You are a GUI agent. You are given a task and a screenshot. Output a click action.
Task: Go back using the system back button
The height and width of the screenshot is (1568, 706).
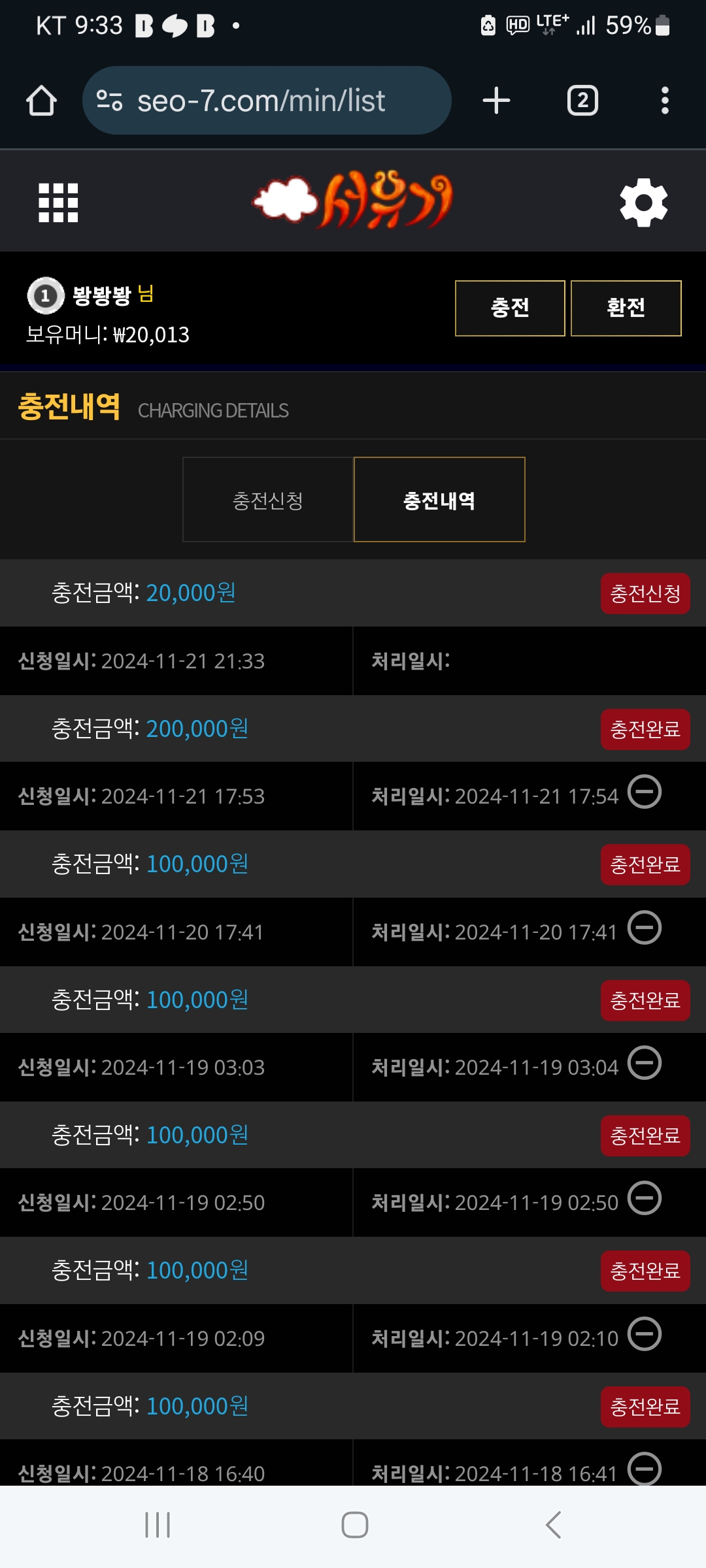553,1525
